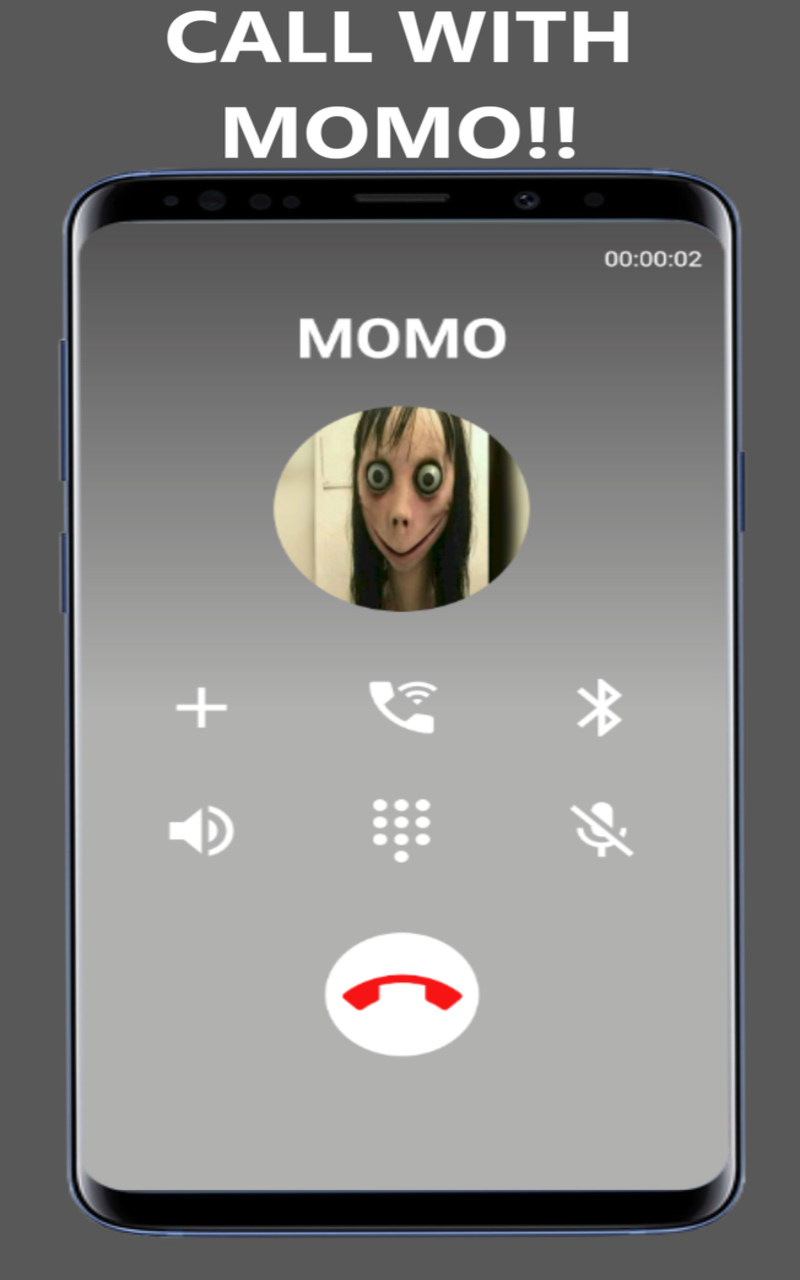
Task: Tap the 00:00:02 call timer
Action: pos(654,259)
